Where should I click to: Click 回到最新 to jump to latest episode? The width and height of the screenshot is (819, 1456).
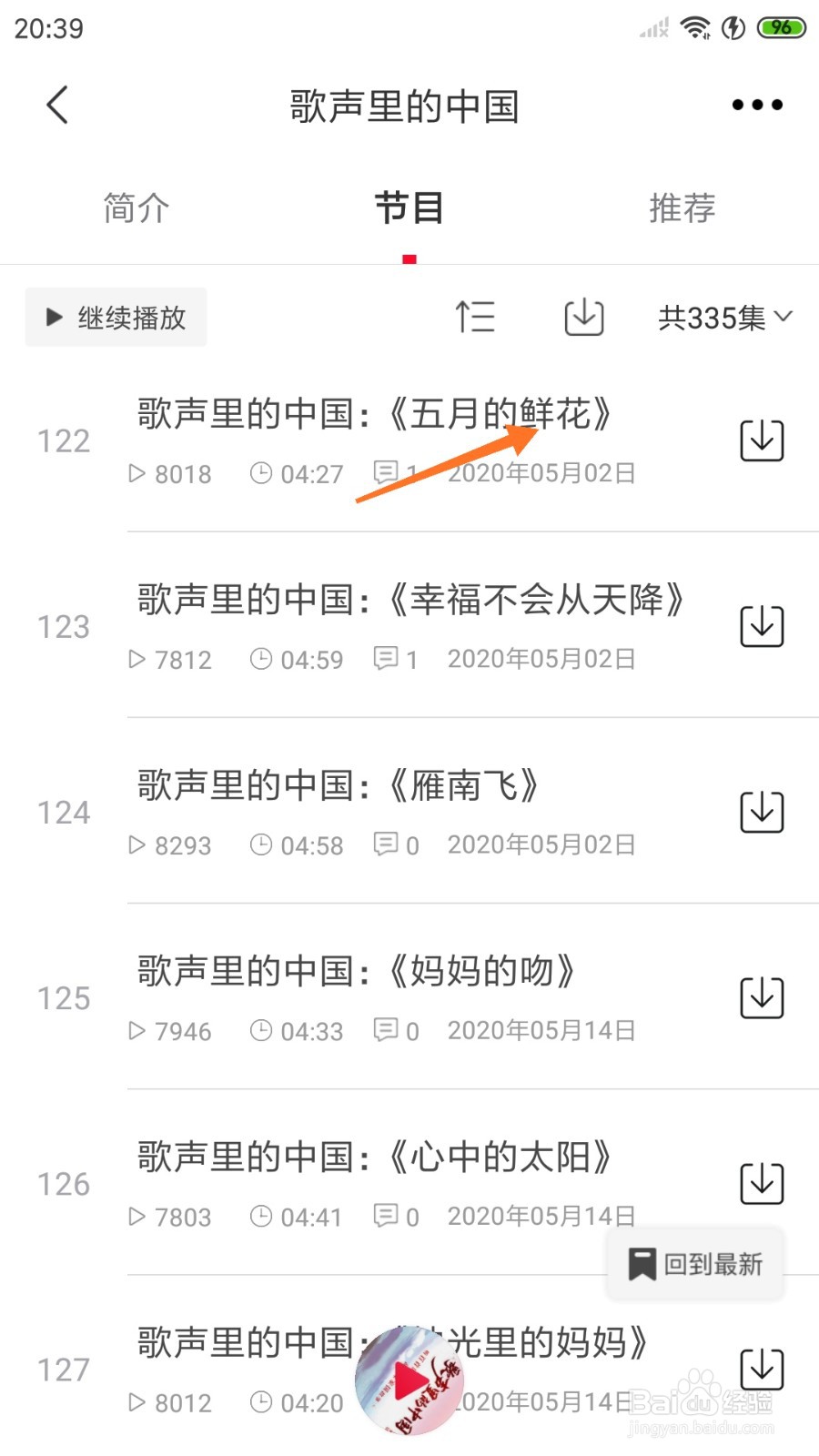pyautogui.click(x=694, y=1263)
